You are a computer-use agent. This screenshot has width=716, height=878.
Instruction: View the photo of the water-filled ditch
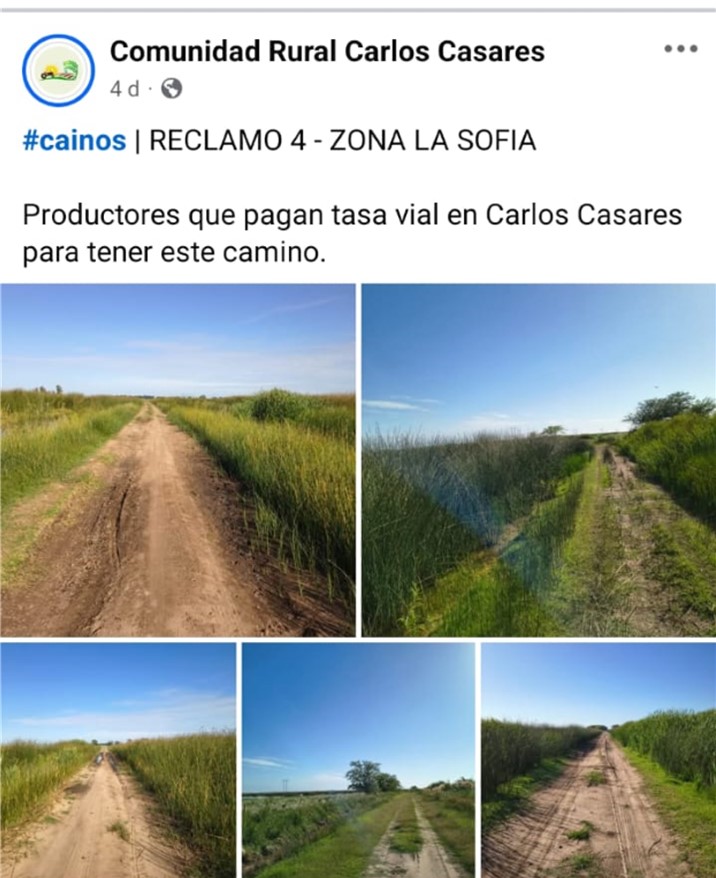538,460
